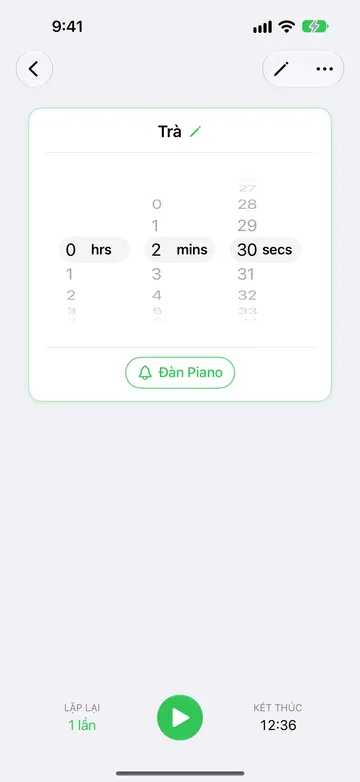Select 31 in the seconds picker
This screenshot has width=360, height=782.
pyautogui.click(x=246, y=274)
